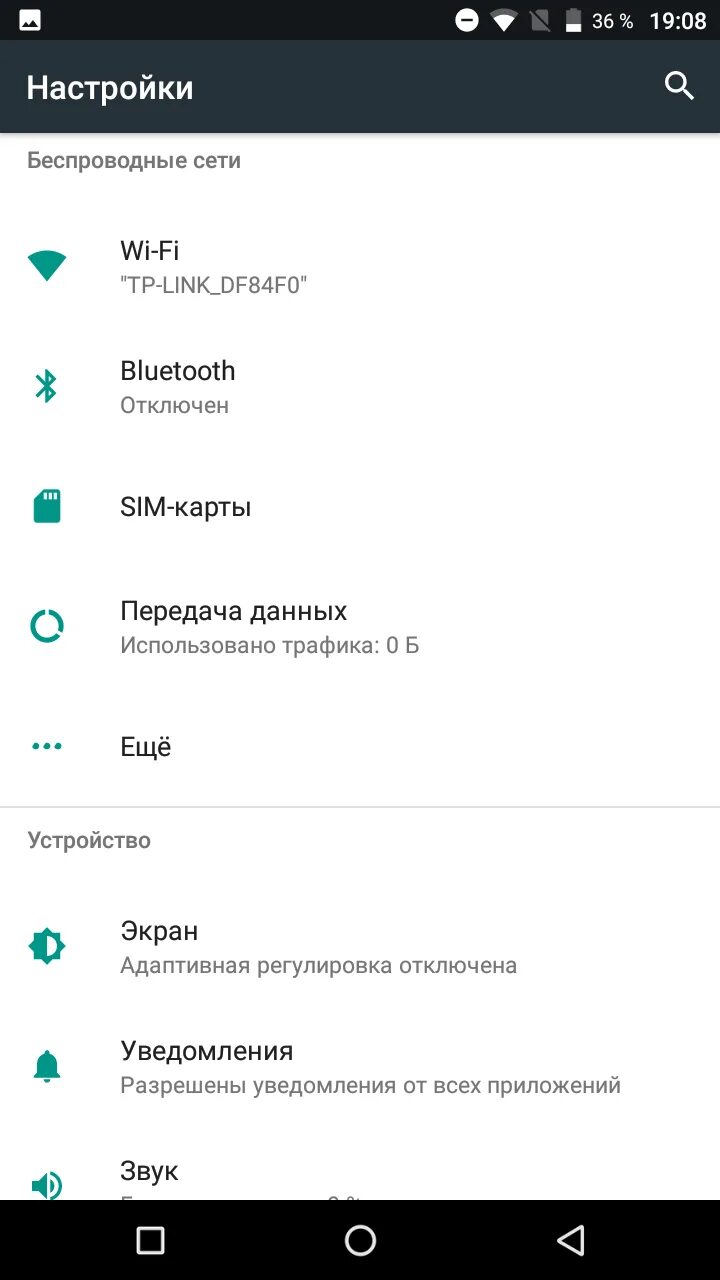Tap the Recents square navigation button
This screenshot has height=1280, width=720.
pos(150,1240)
